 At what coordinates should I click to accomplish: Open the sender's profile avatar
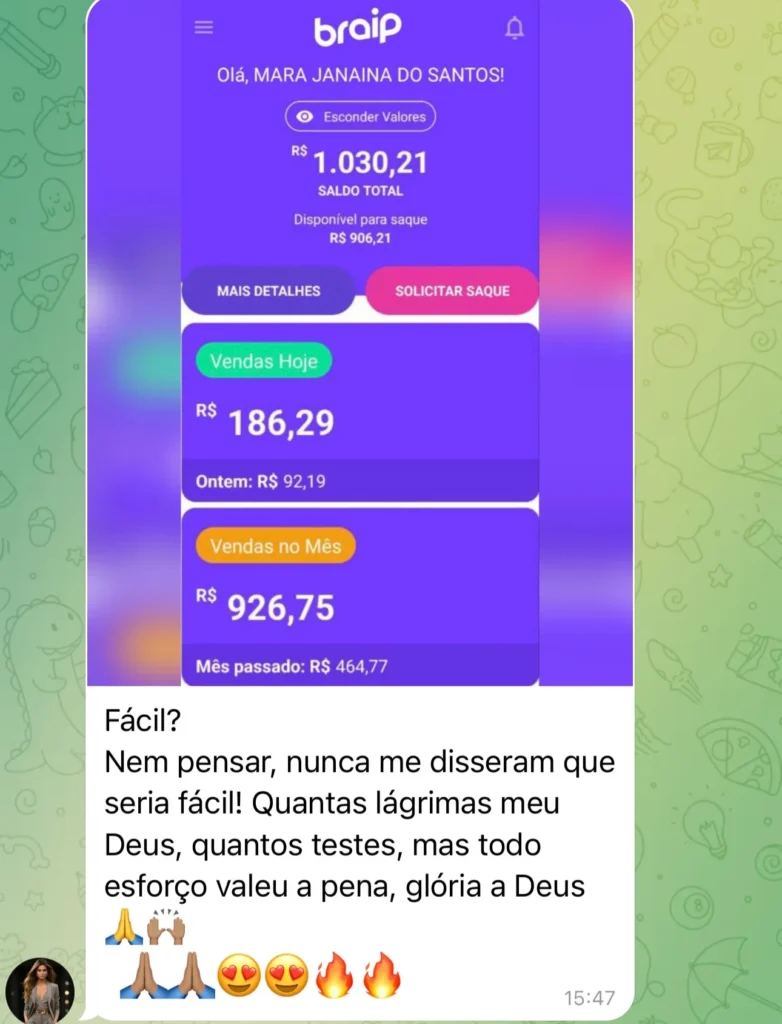[x=40, y=989]
